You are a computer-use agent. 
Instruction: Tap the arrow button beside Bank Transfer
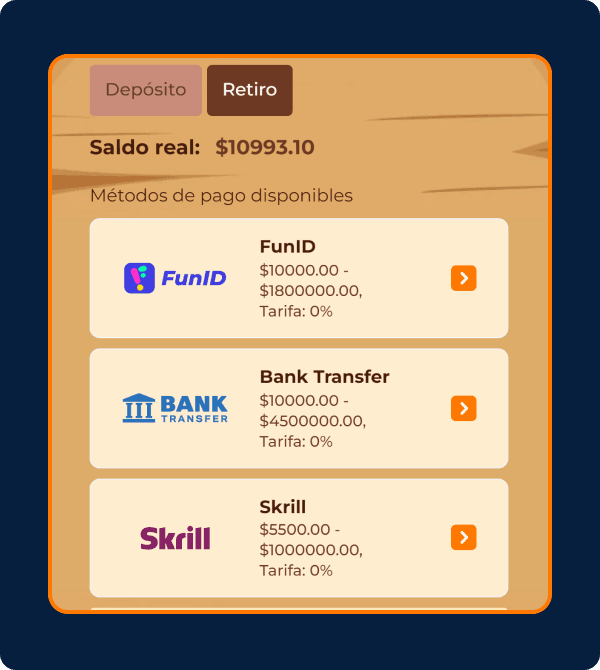click(463, 408)
